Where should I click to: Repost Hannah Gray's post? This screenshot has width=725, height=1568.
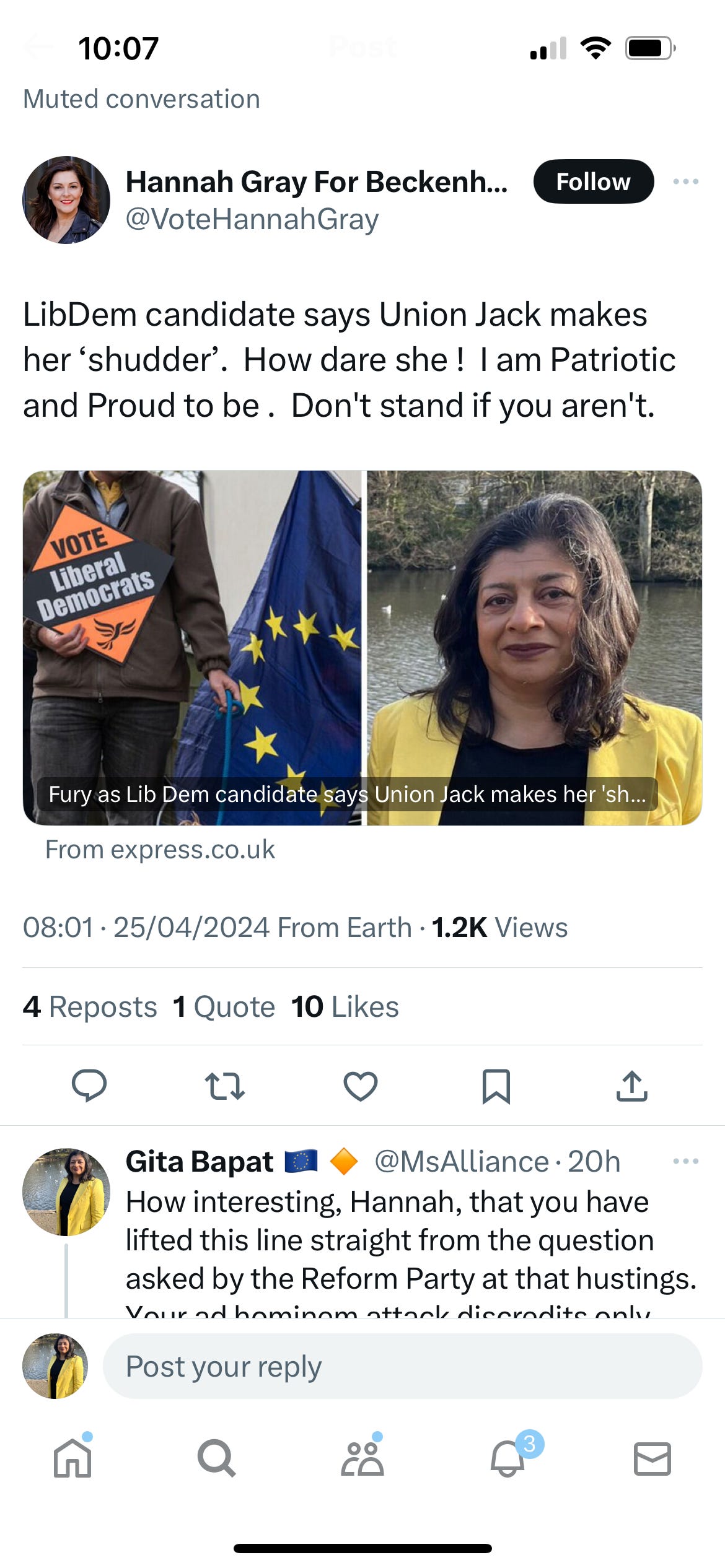(224, 1086)
